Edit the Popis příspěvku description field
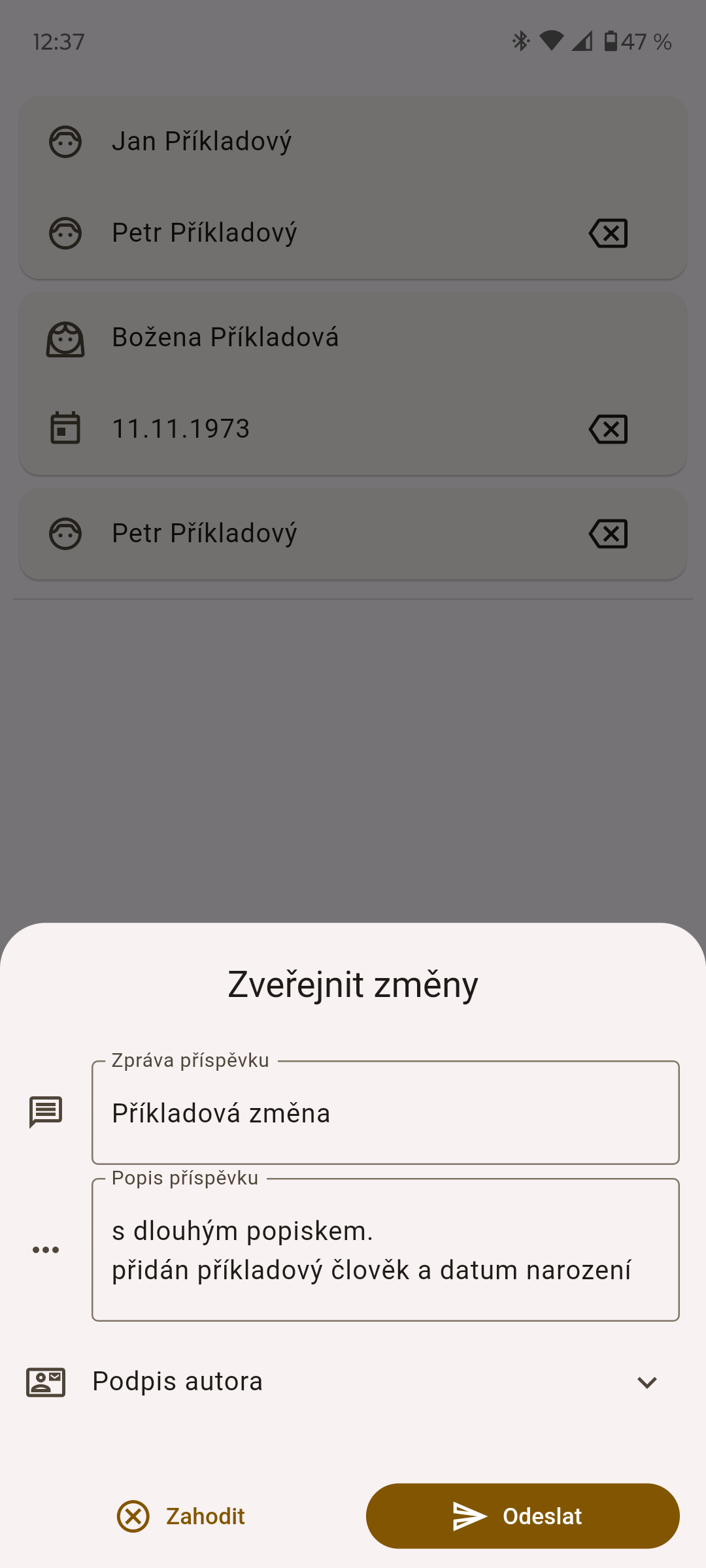 (x=386, y=1250)
